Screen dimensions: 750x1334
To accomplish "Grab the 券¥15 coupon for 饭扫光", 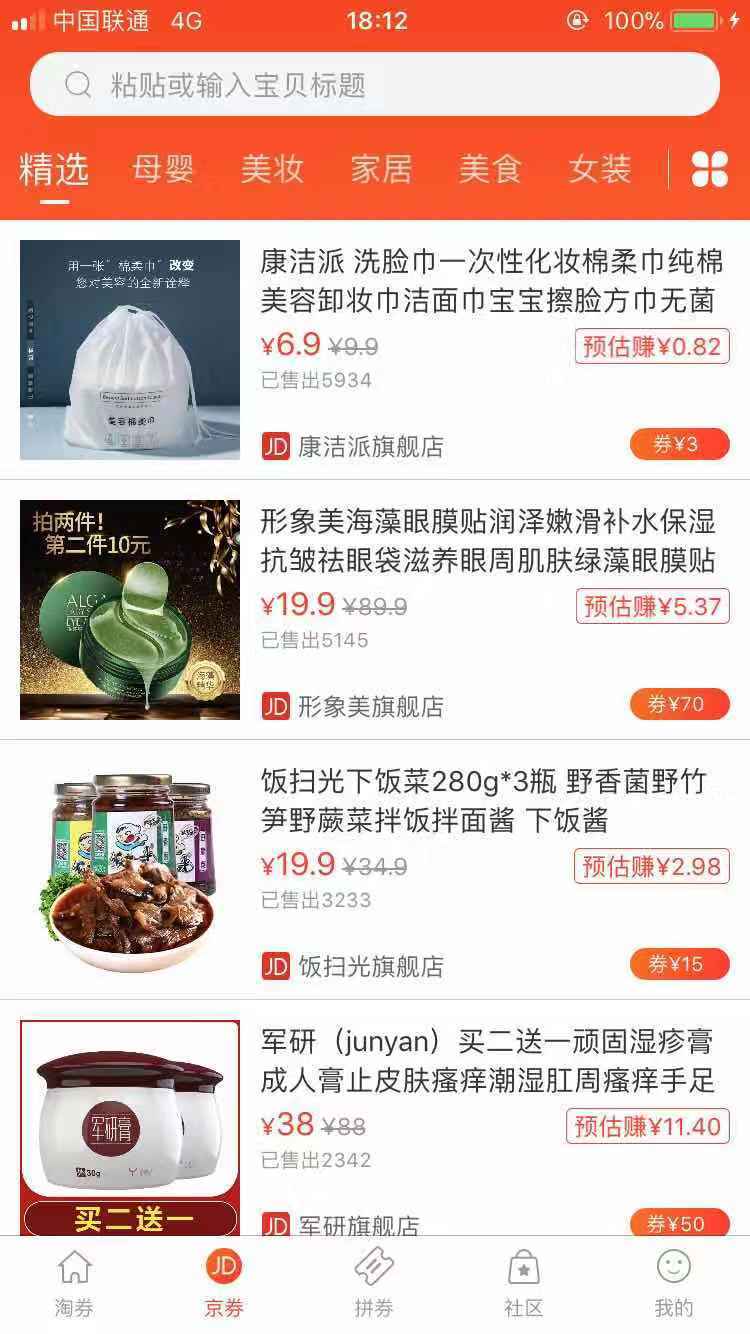I will [679, 964].
